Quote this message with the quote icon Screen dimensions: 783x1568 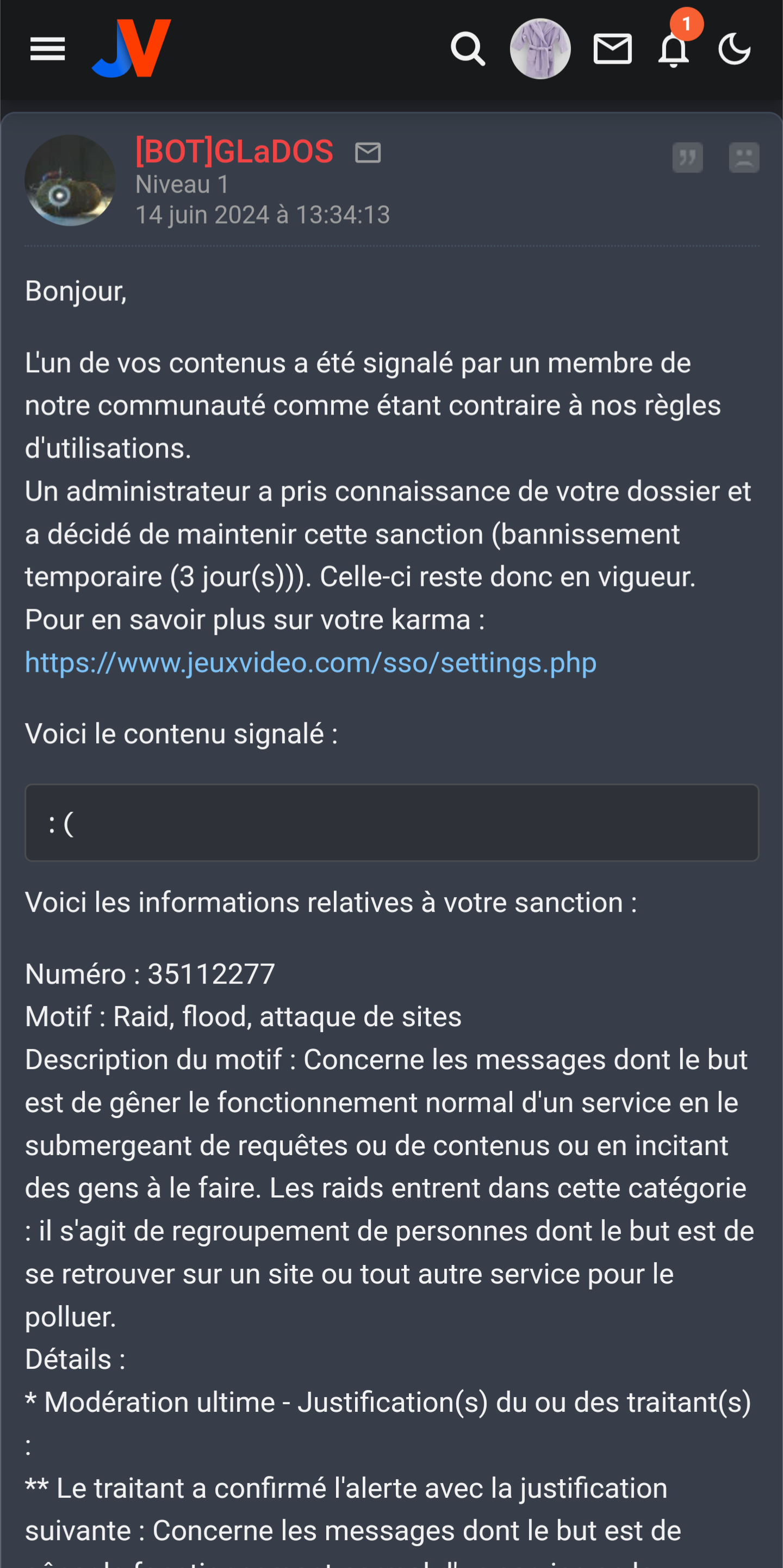pyautogui.click(x=687, y=158)
